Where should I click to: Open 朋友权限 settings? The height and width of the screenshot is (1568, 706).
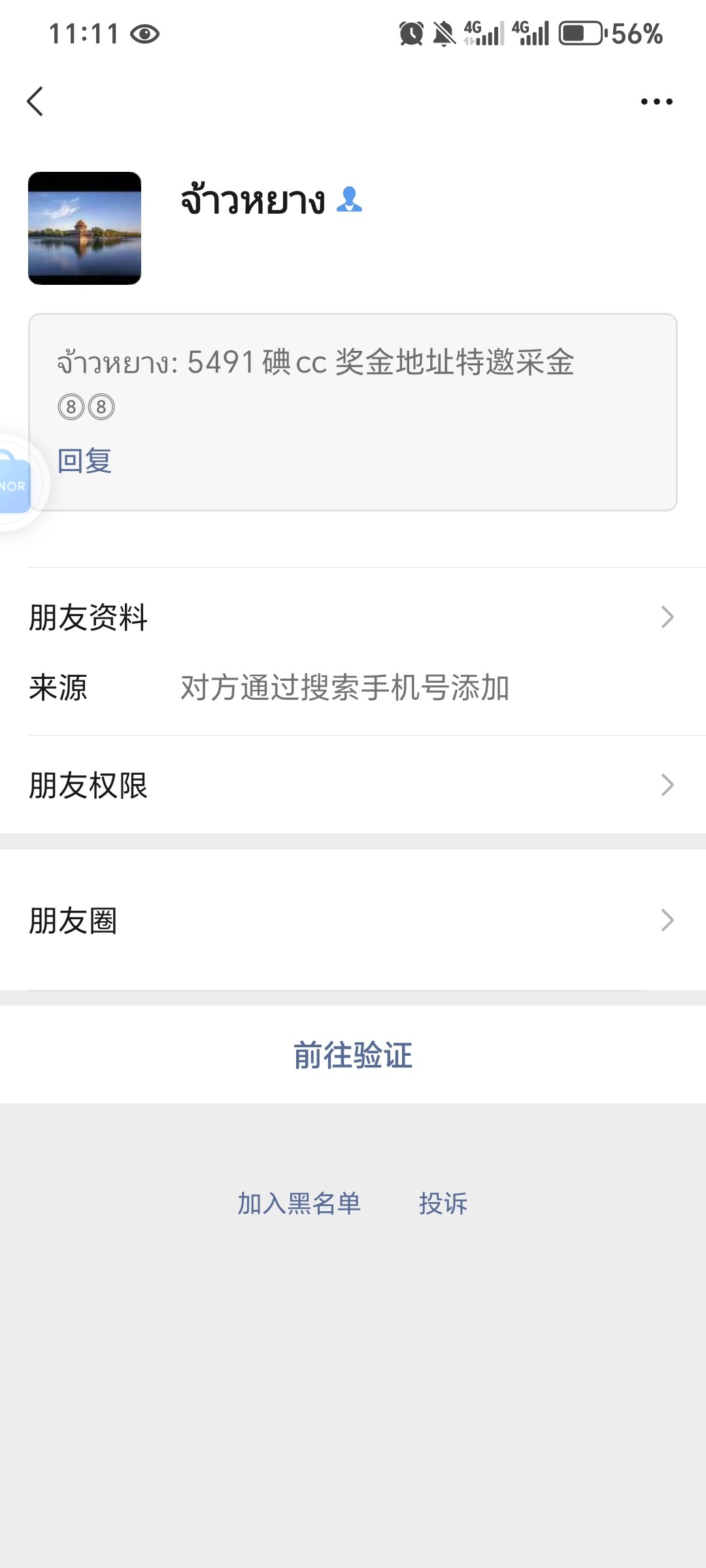(353, 785)
